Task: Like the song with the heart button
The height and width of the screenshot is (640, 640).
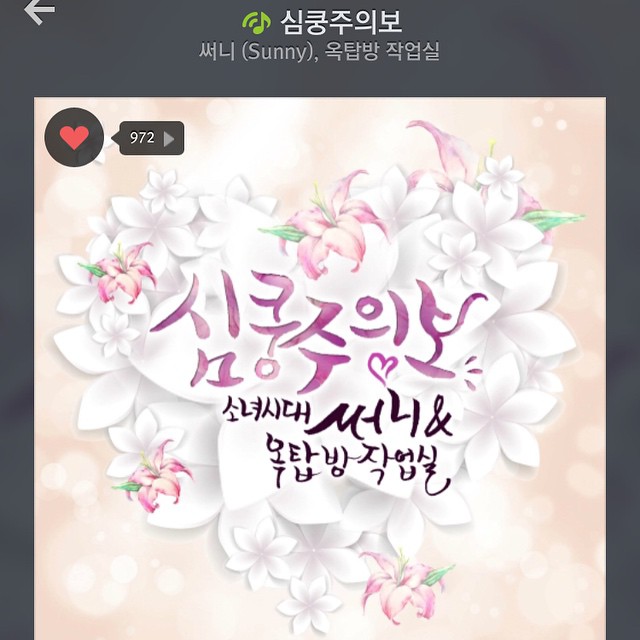Action: point(74,138)
